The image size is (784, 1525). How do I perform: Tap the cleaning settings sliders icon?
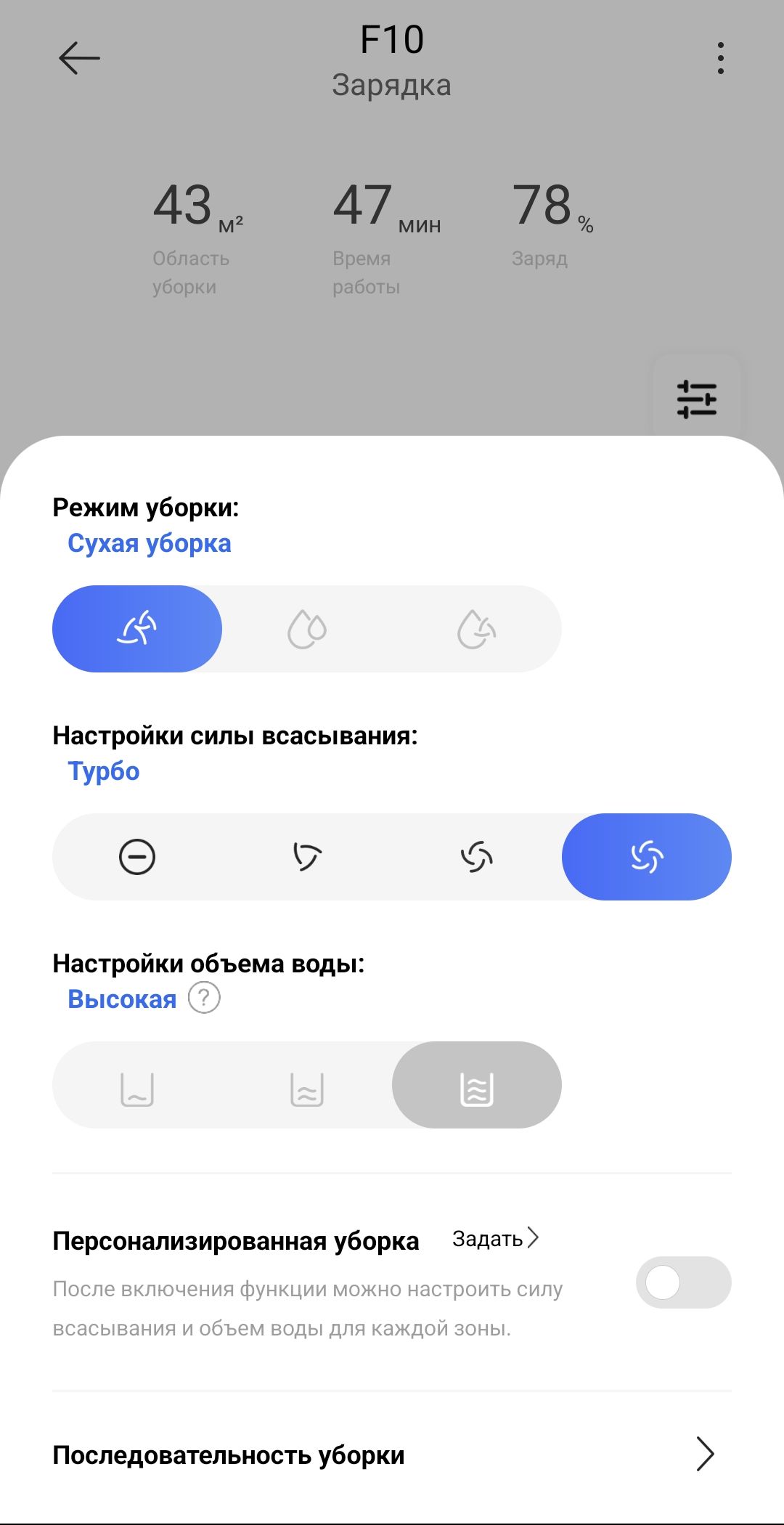(696, 399)
